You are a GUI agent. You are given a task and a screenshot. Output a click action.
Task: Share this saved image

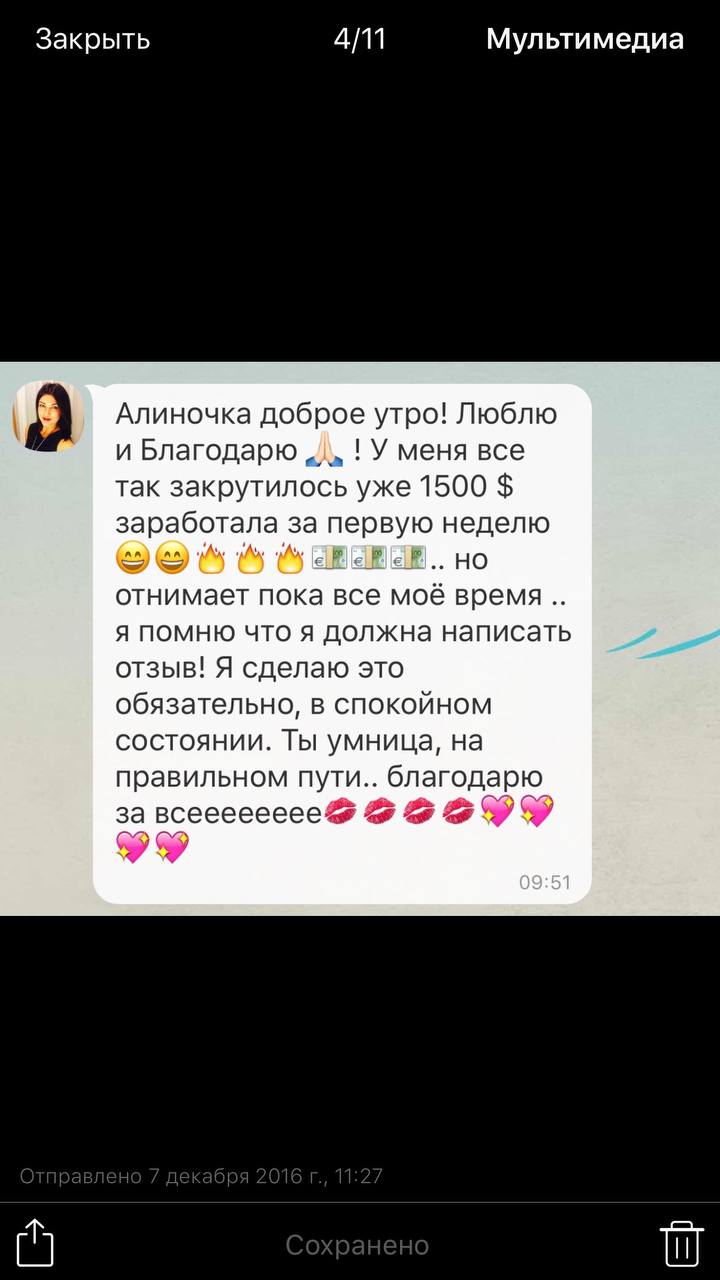(x=36, y=1243)
